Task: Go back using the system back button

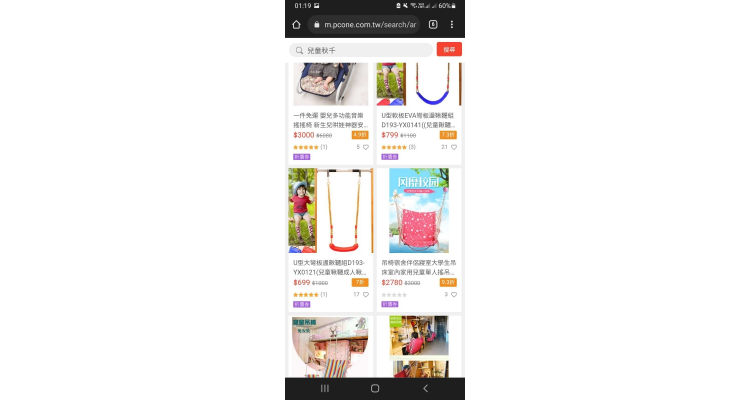Action: tap(425, 388)
